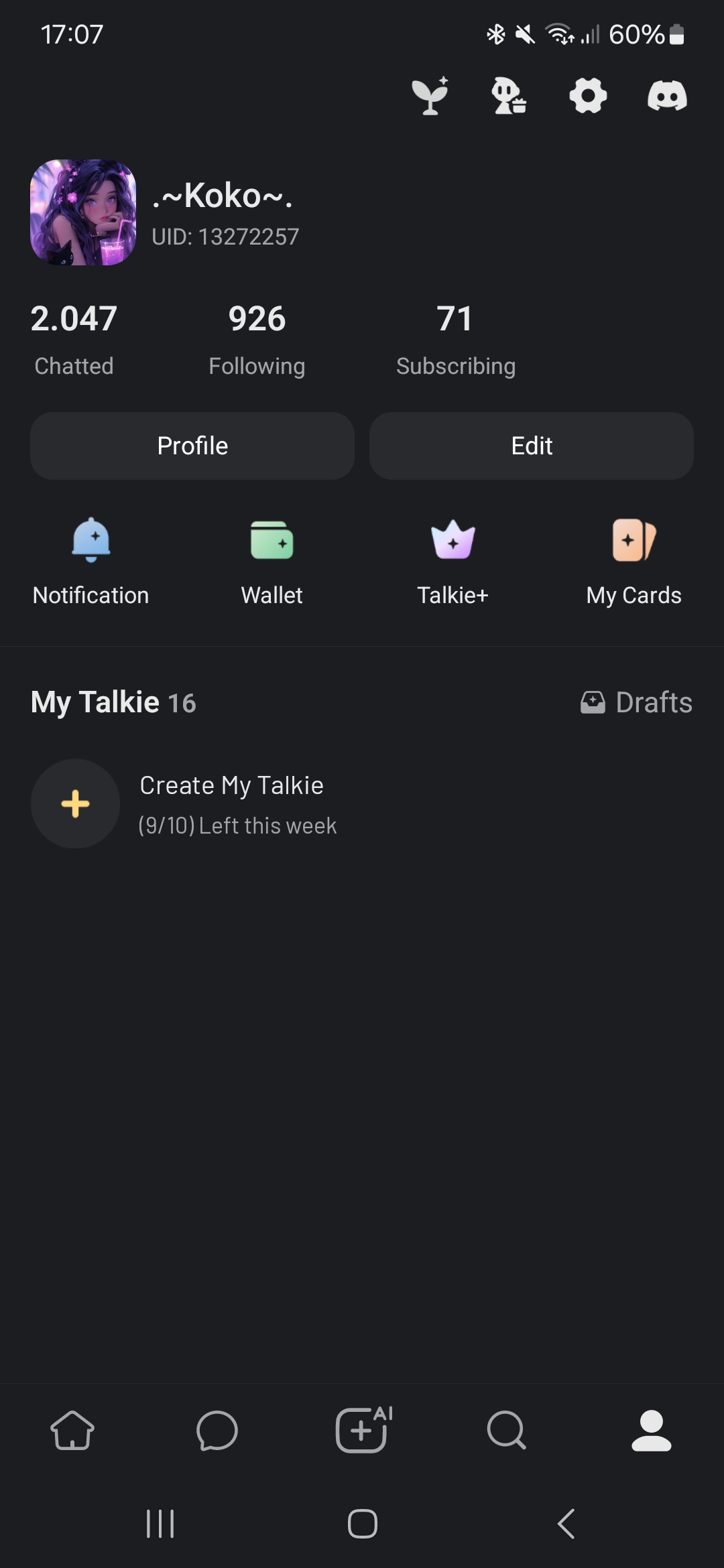The height and width of the screenshot is (1568, 724).
Task: Open the character gift icon
Action: point(509,96)
